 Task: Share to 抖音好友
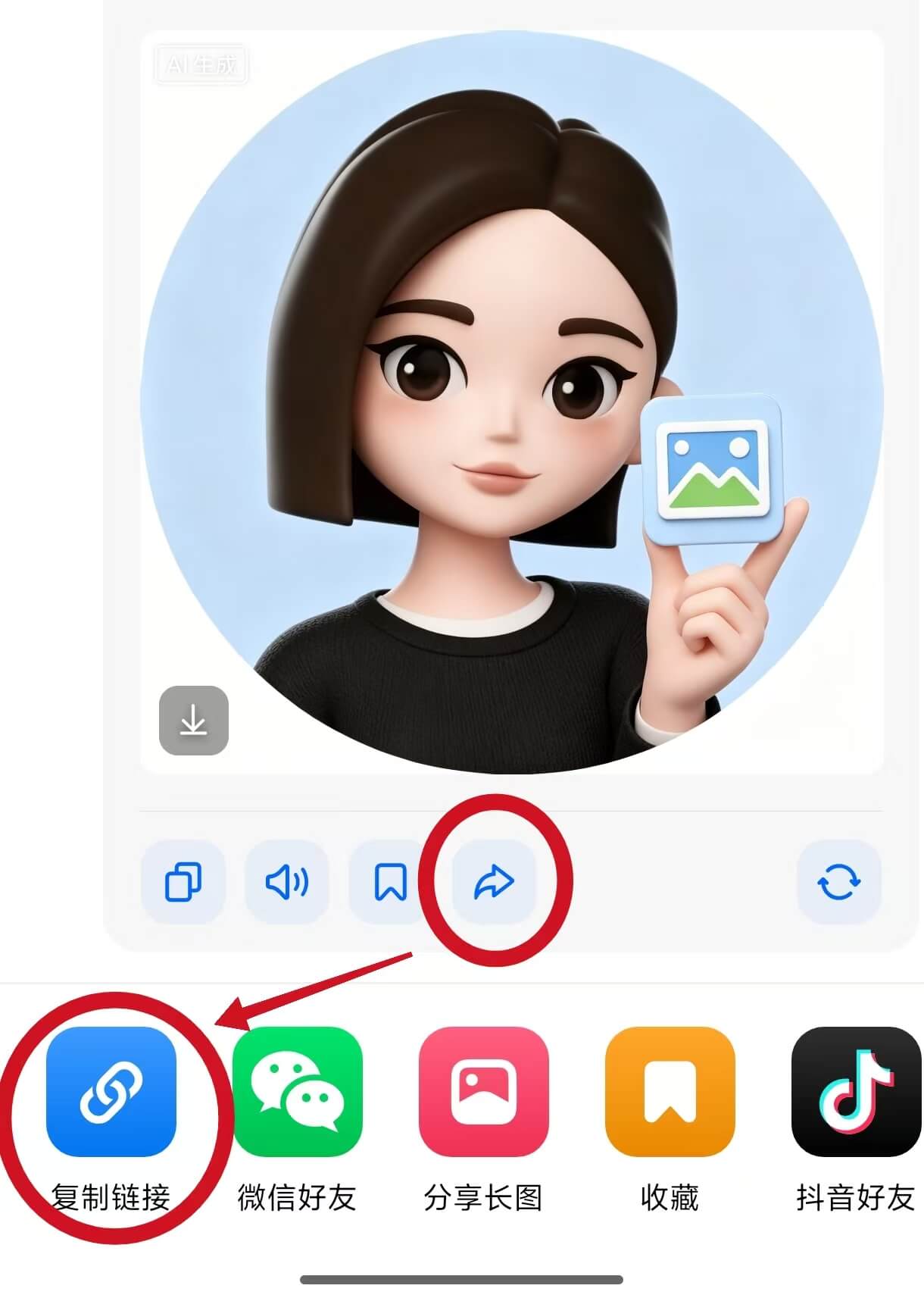(856, 1092)
